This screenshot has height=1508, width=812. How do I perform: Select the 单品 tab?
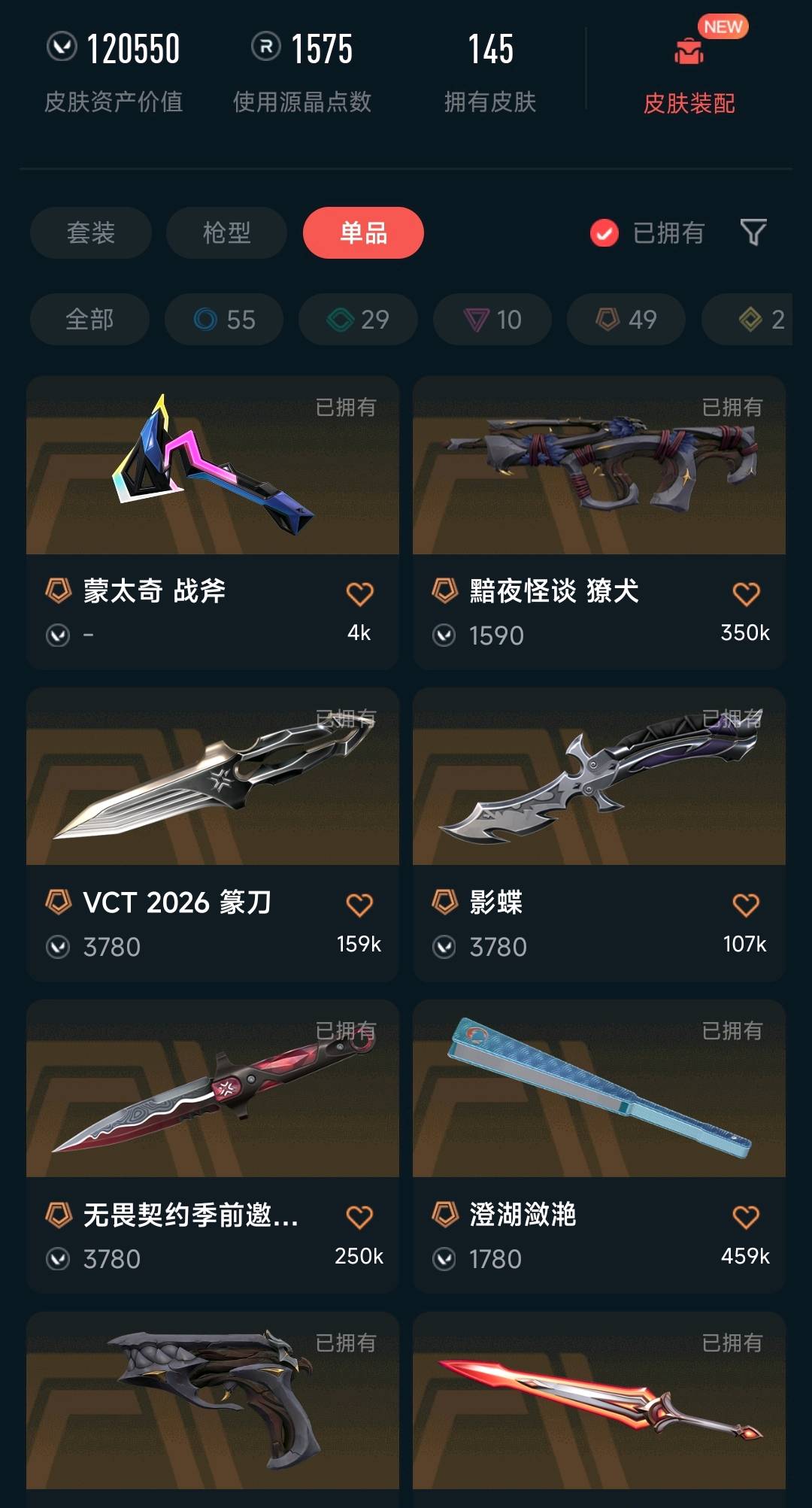tap(363, 232)
